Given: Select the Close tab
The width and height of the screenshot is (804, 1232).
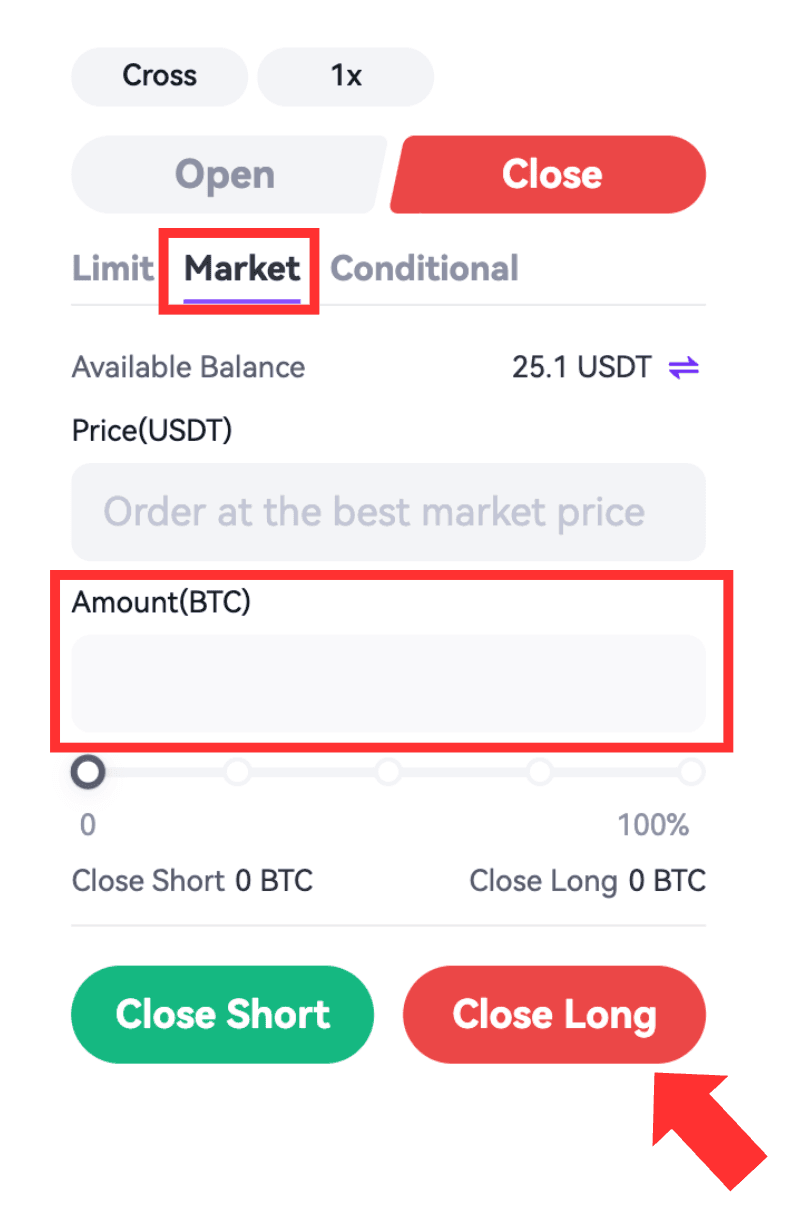Looking at the screenshot, I should [551, 175].
